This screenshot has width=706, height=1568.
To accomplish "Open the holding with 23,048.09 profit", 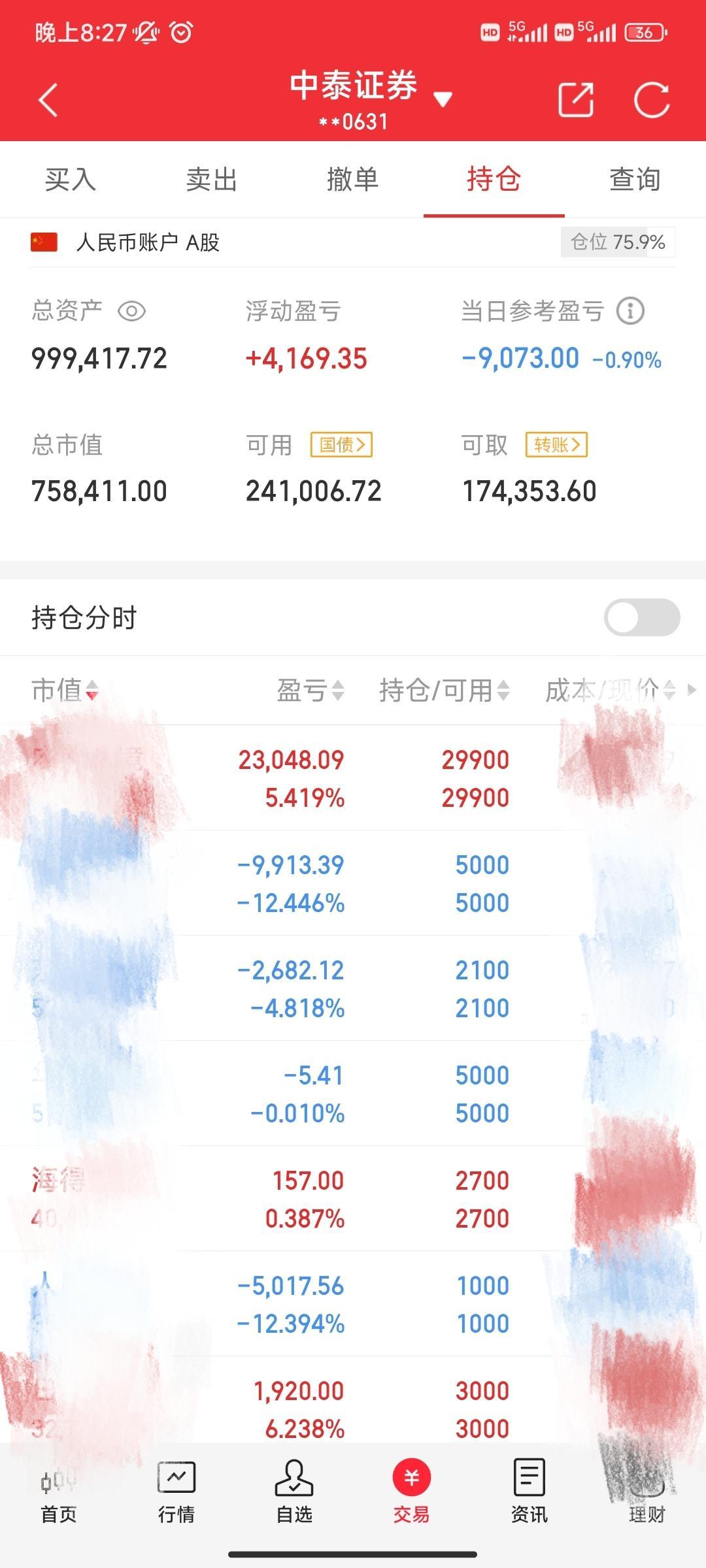I will [353, 777].
